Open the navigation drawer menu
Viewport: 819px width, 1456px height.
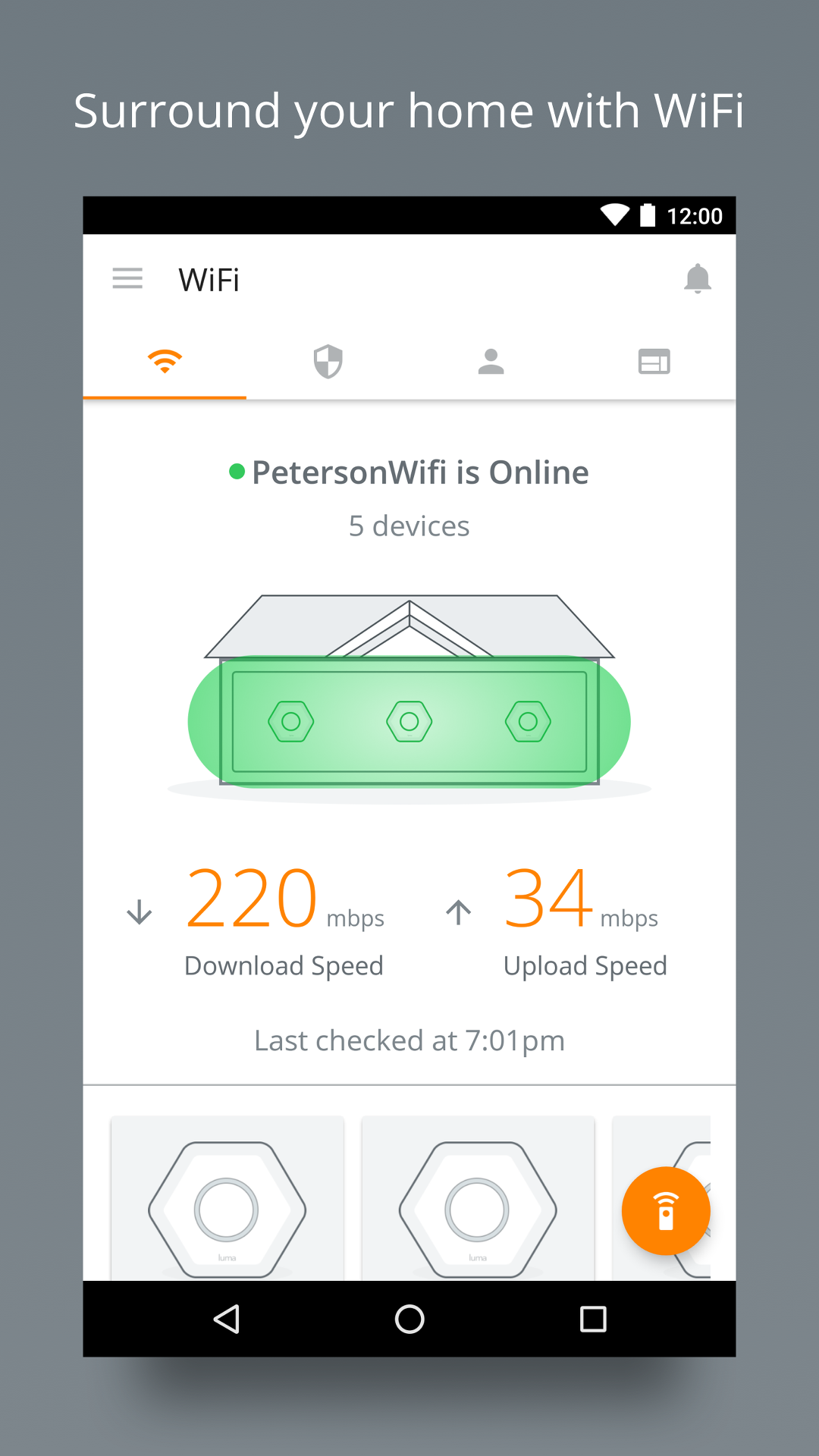pos(127,279)
